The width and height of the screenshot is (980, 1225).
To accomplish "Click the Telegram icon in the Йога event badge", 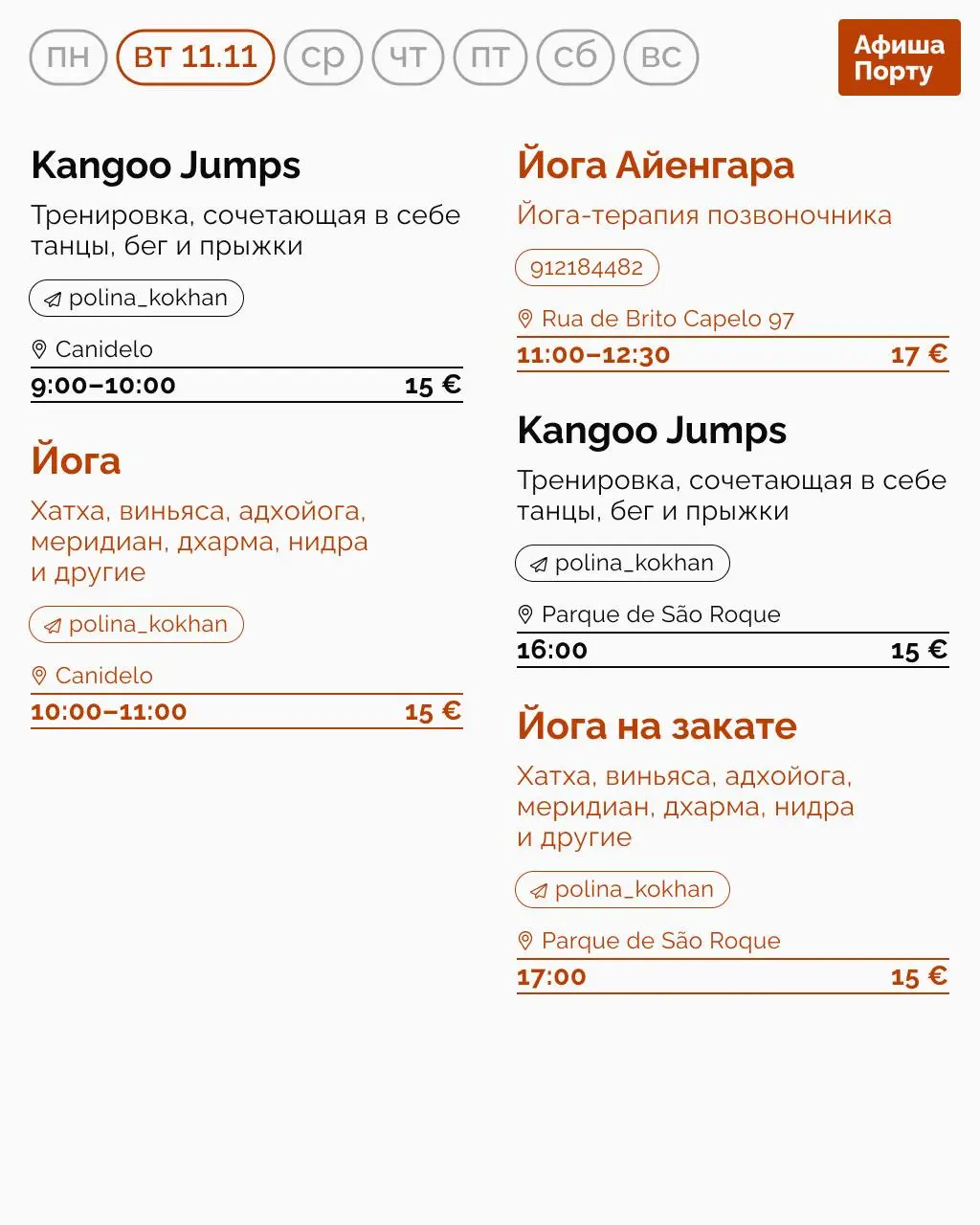I will [52, 624].
